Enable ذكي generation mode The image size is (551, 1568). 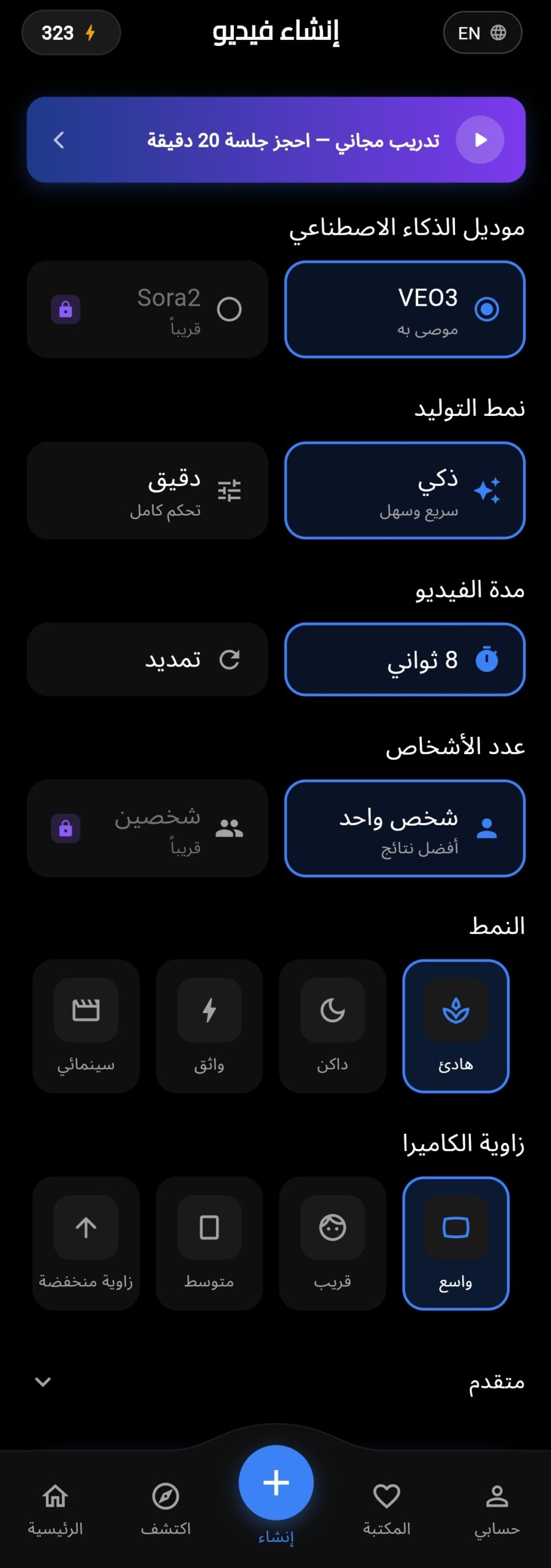click(404, 490)
